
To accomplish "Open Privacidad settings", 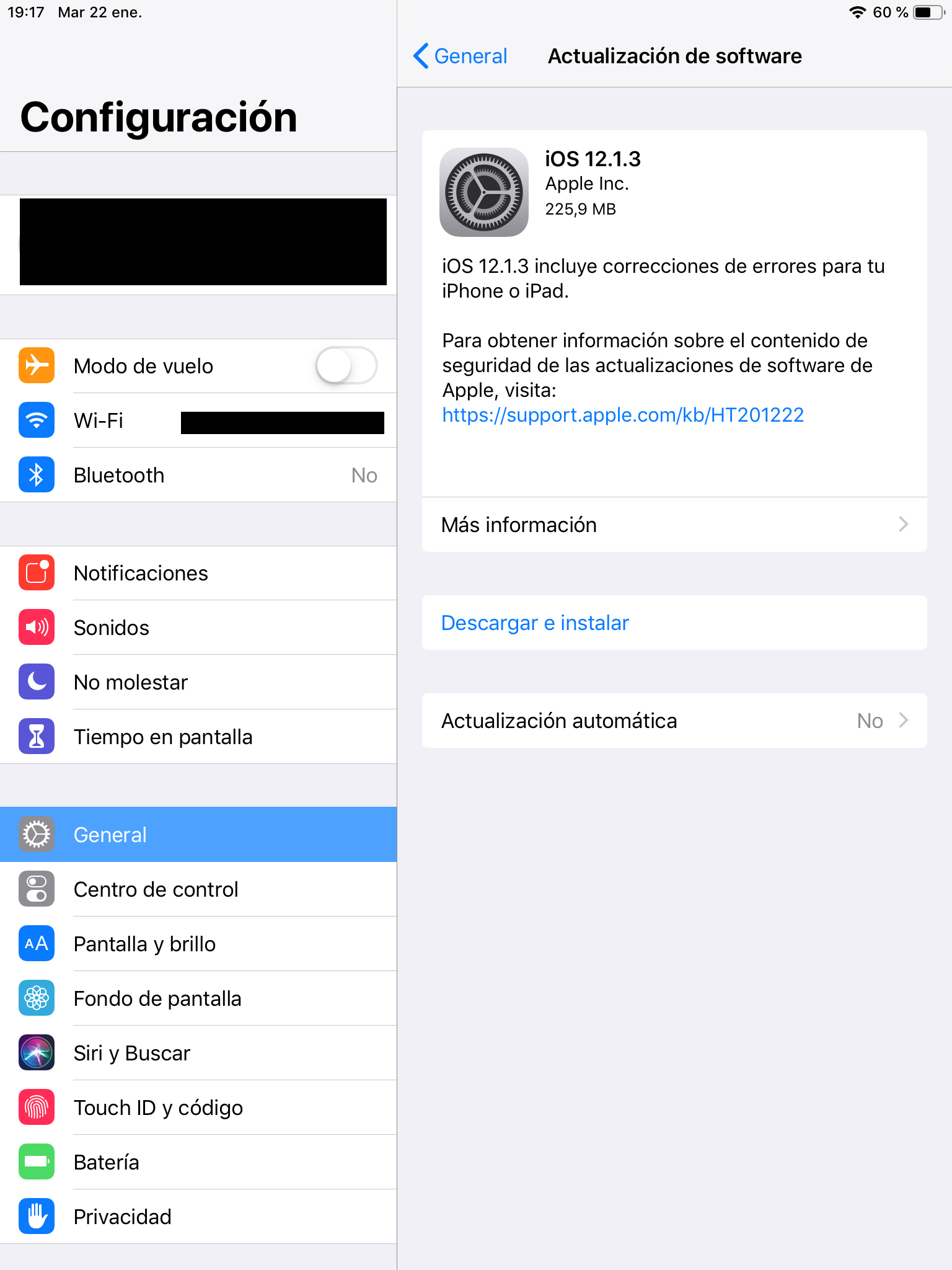I will click(198, 1217).
